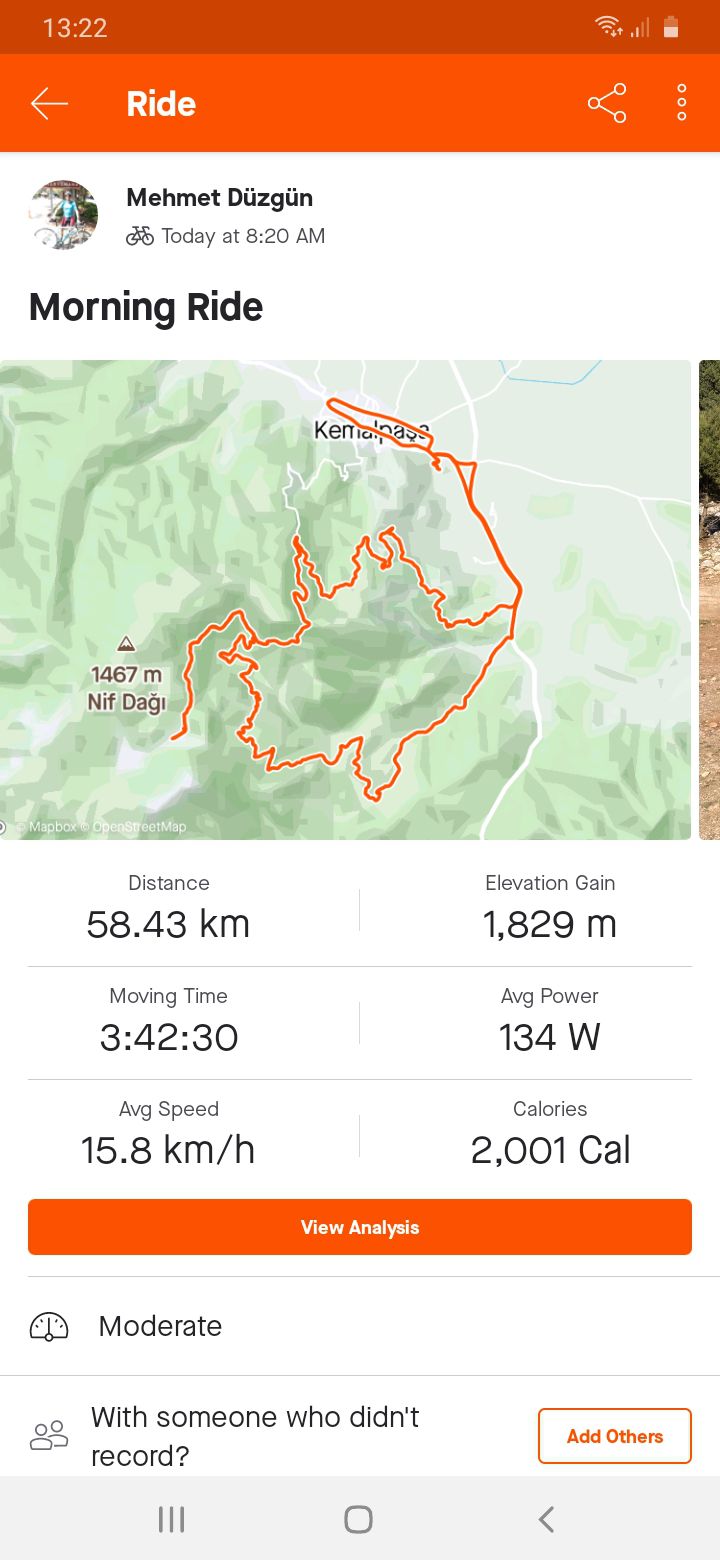Open View Analysis for the ride
The height and width of the screenshot is (1560, 720).
coord(359,1226)
